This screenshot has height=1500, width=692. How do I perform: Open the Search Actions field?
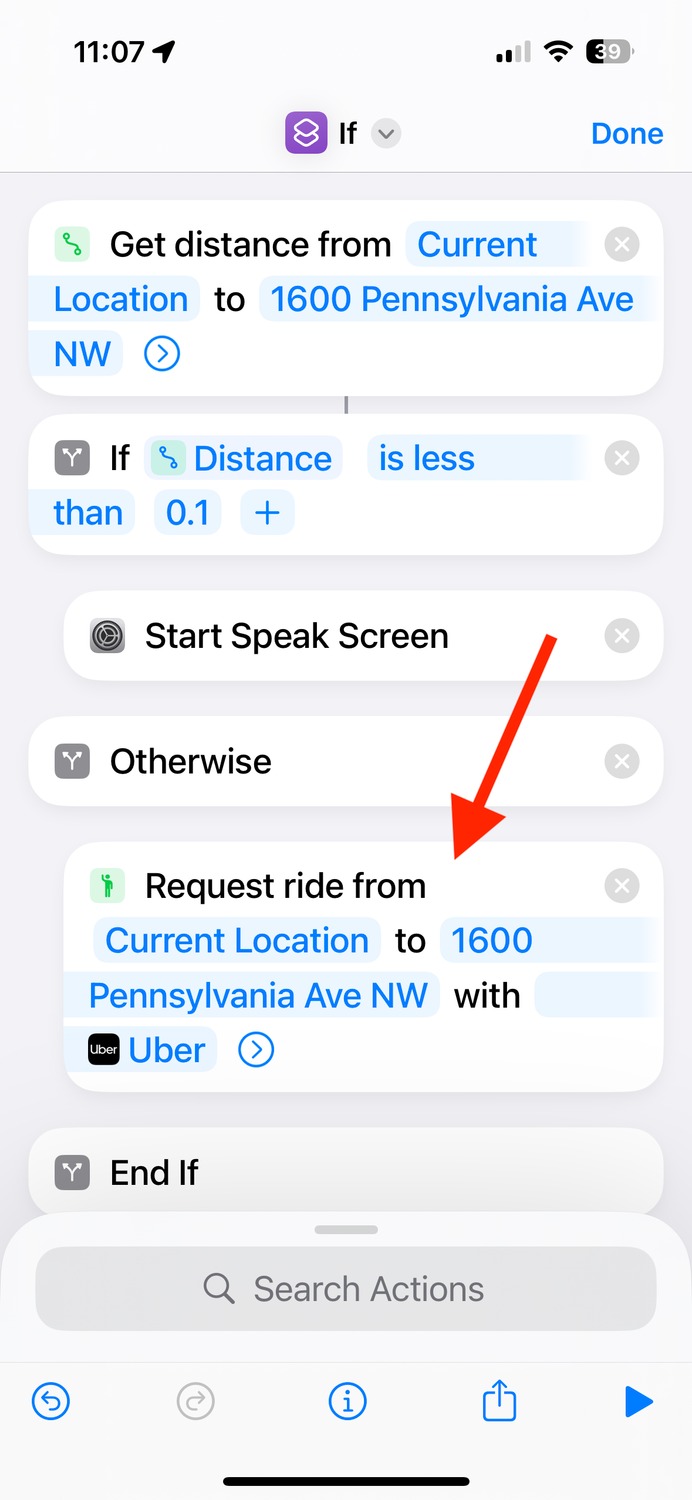pos(346,1288)
